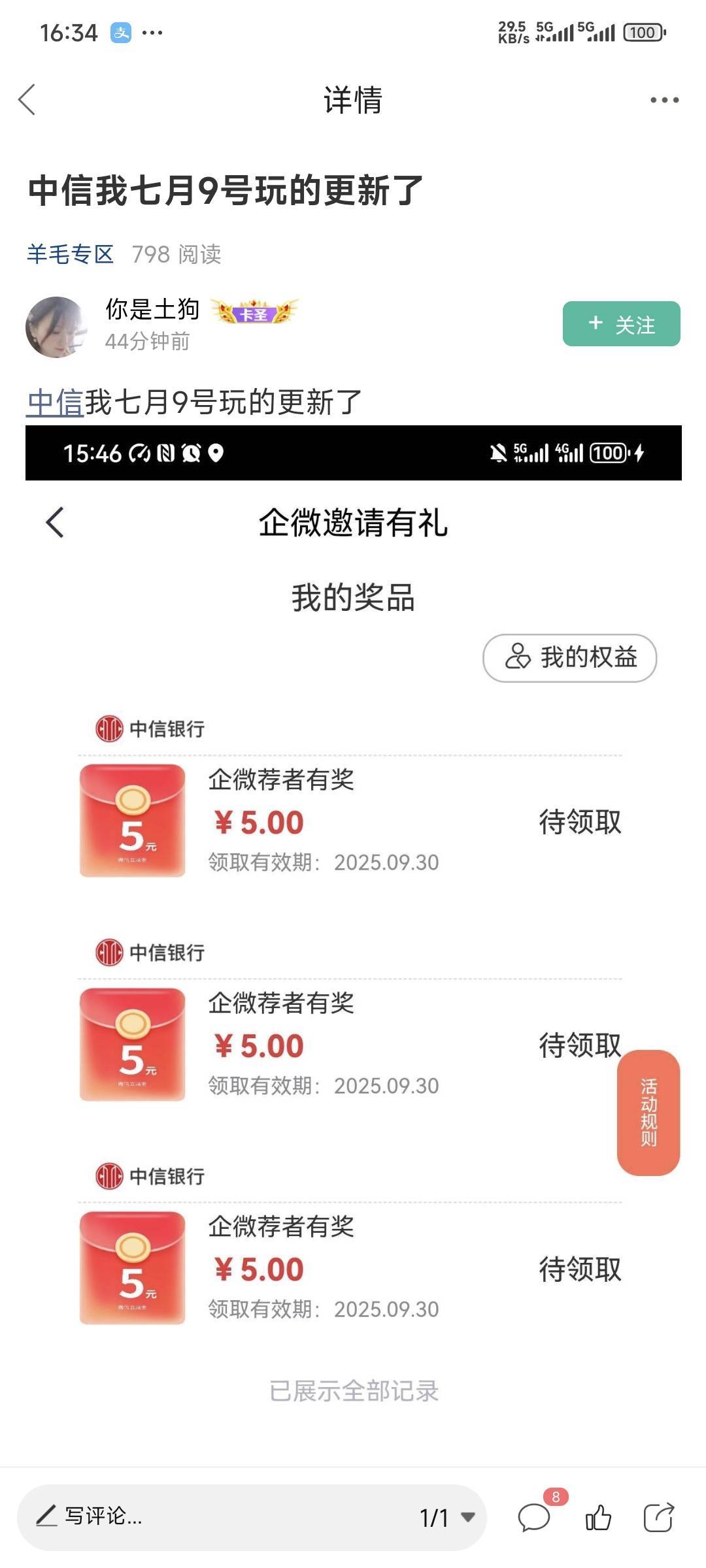706x1568 pixels.
Task: Open 你是土狗's profile avatar
Action: 56,327
